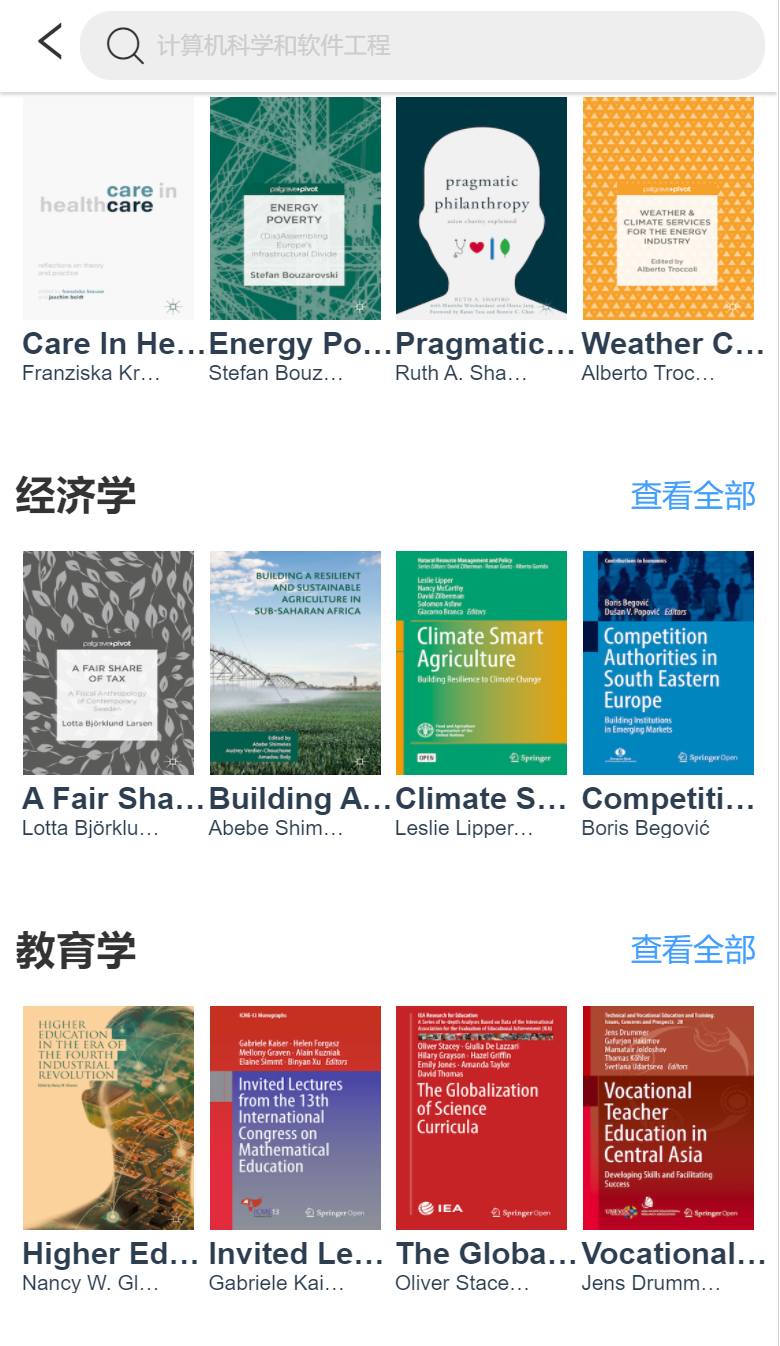View all books in 经济学 section
The width and height of the screenshot is (780, 1346).
coord(693,495)
